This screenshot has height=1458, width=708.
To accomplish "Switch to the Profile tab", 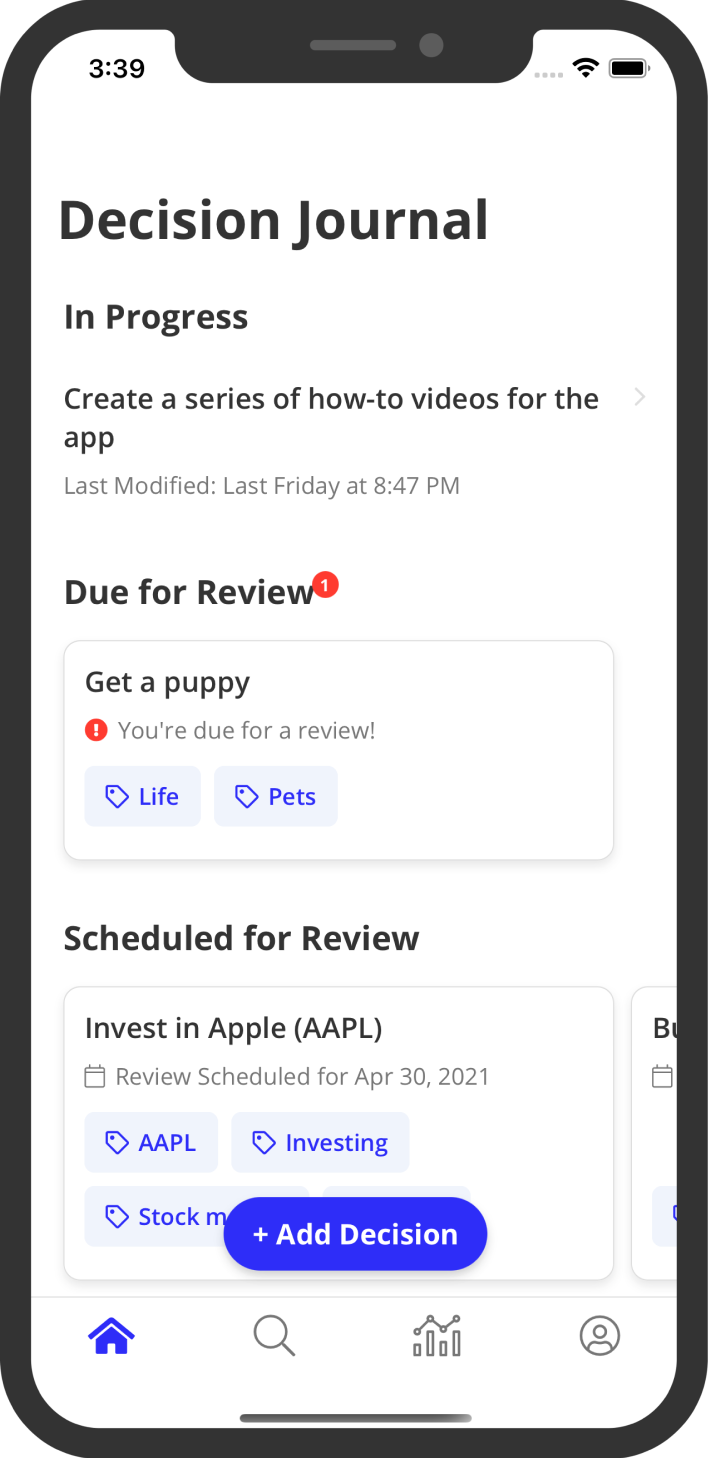I will [x=600, y=1336].
